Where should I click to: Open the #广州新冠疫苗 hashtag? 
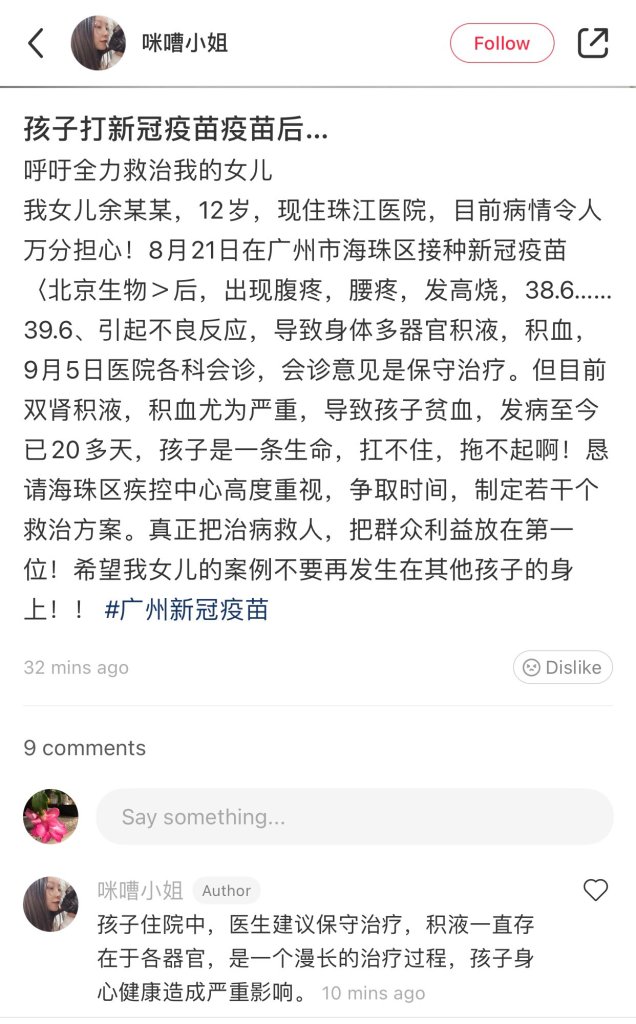[186, 609]
